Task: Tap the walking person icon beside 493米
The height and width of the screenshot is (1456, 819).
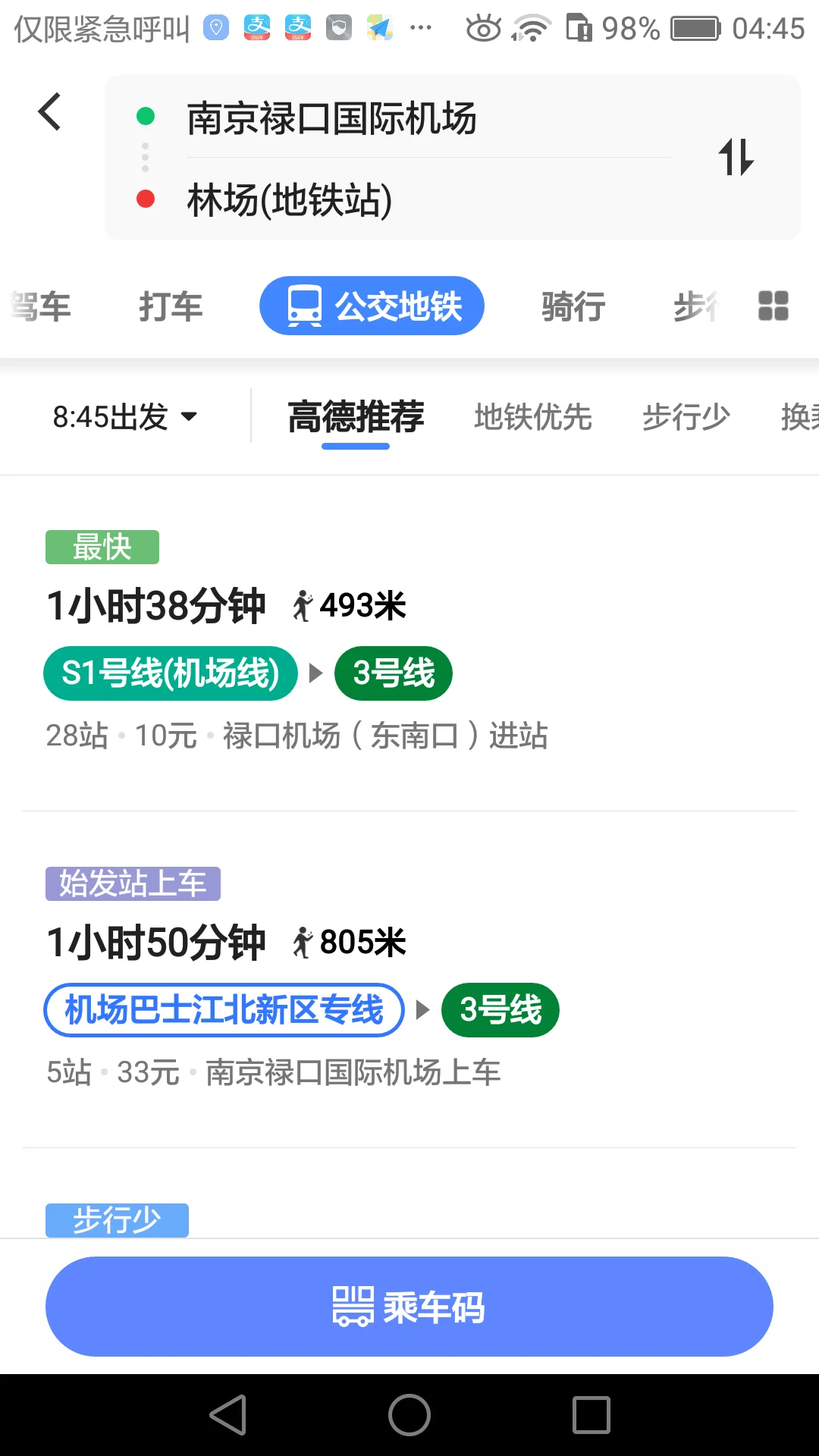Action: pyautogui.click(x=302, y=604)
